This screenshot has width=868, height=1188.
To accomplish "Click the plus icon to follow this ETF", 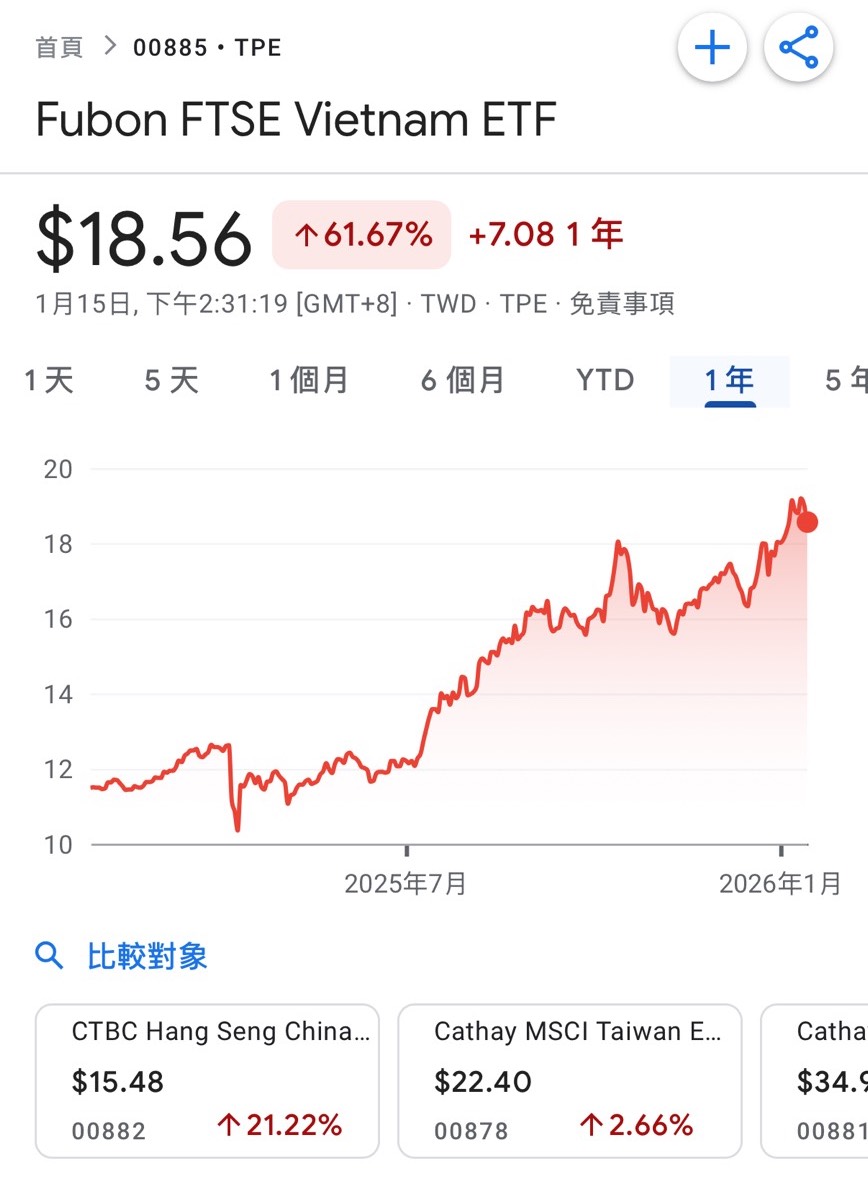I will click(712, 48).
